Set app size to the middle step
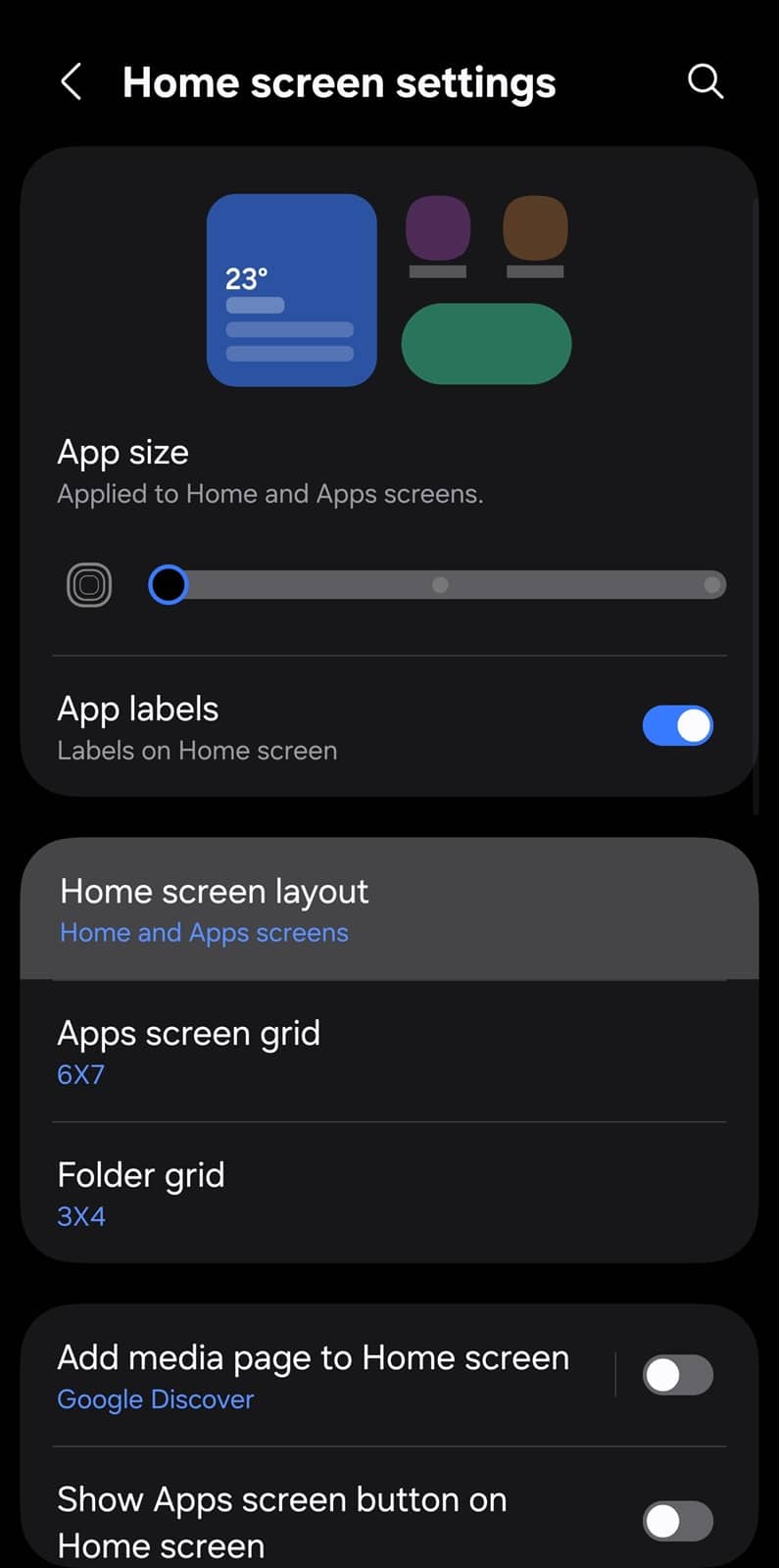The height and width of the screenshot is (1568, 779). click(x=440, y=585)
